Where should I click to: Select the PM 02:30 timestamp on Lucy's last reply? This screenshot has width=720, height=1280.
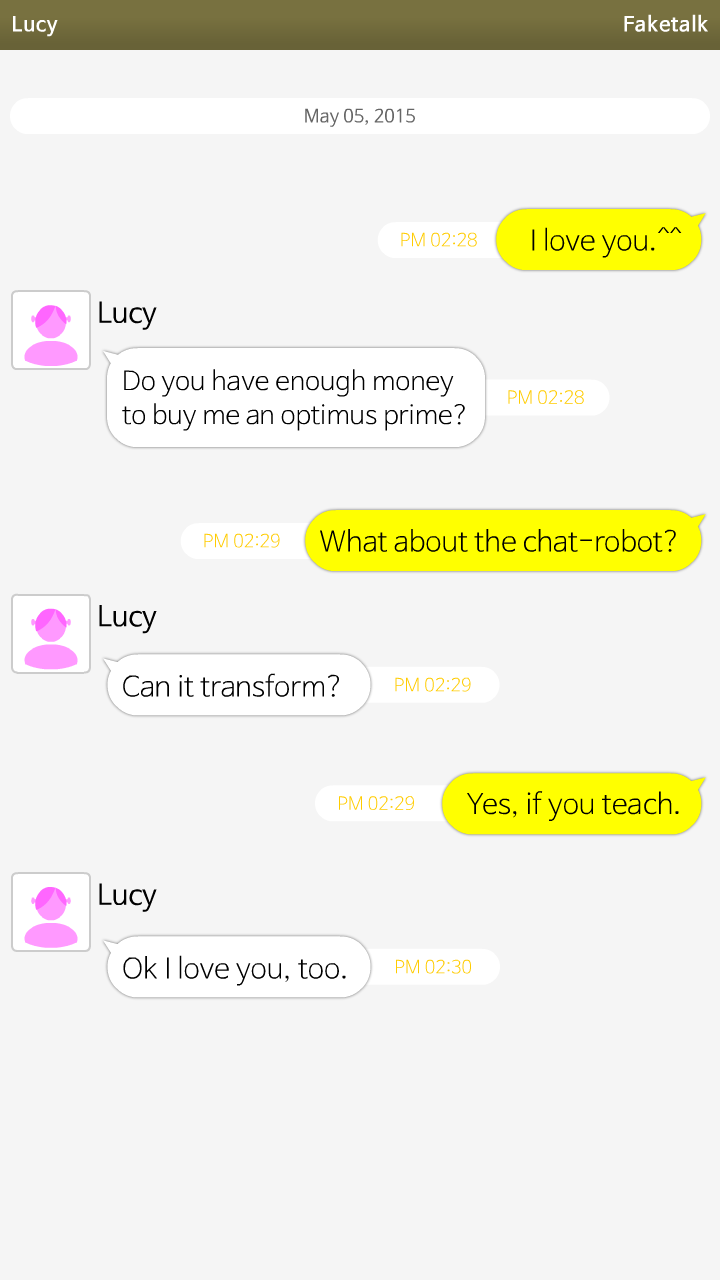pyautogui.click(x=435, y=966)
